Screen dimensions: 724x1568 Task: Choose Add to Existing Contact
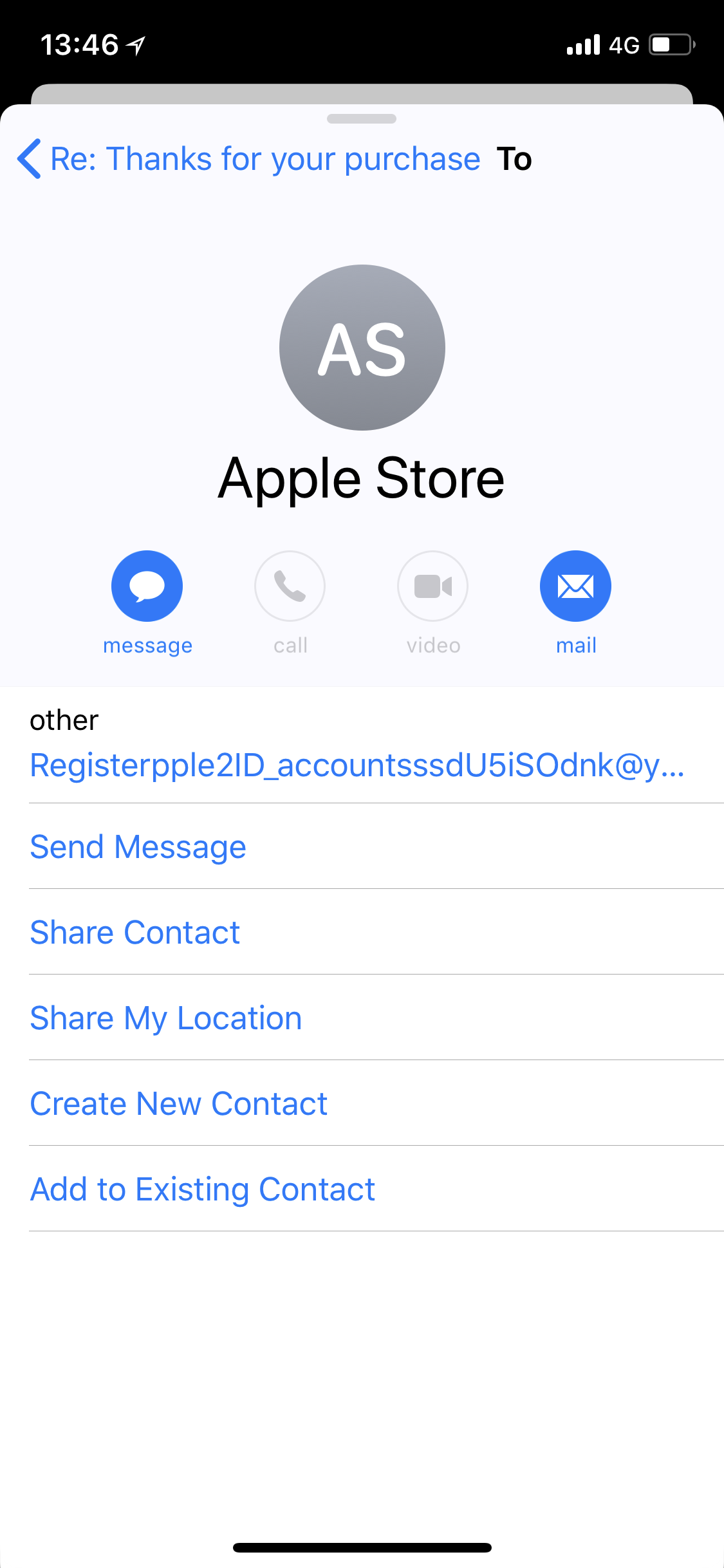[202, 1188]
